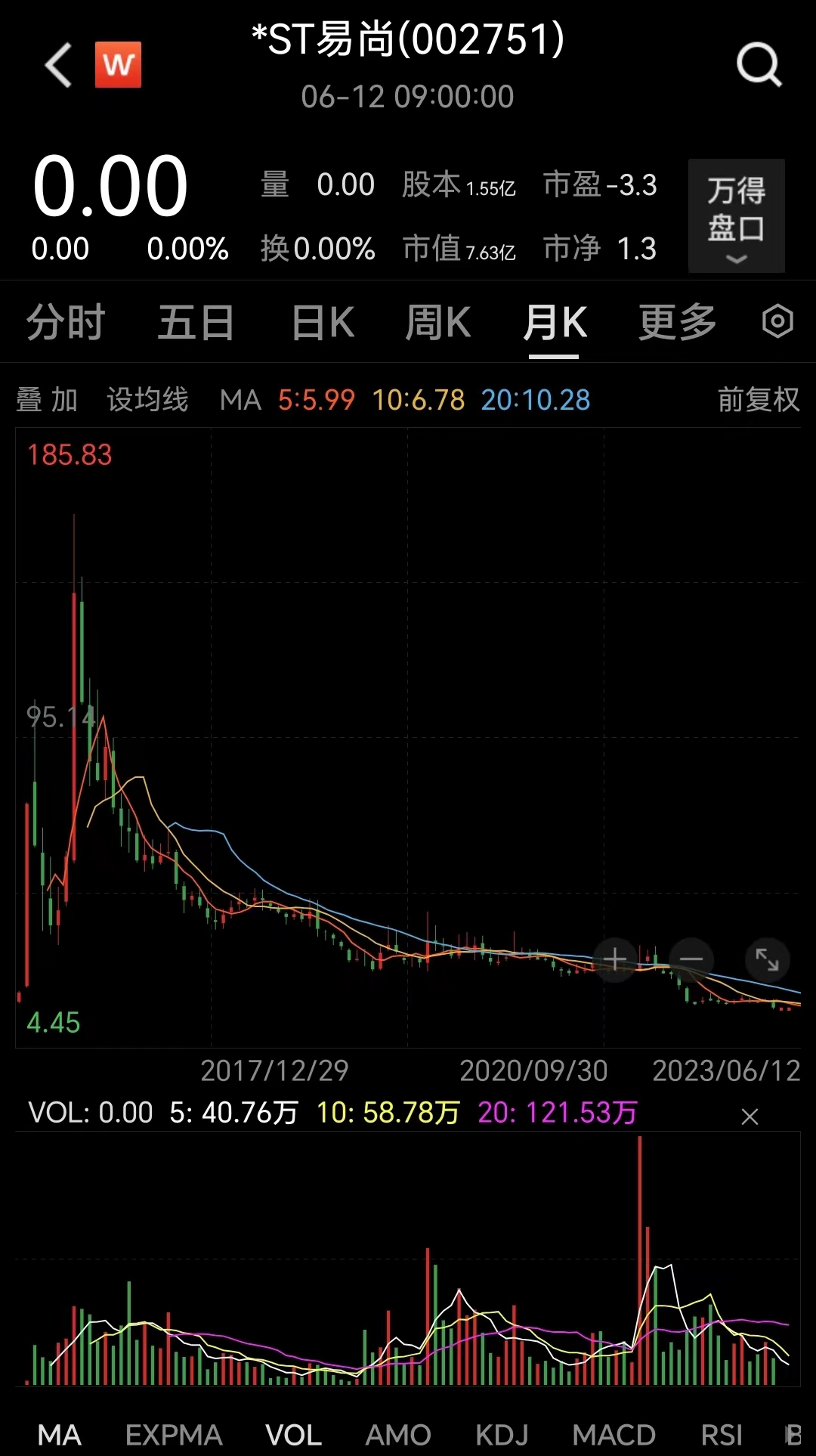Open the stock search icon
Viewport: 816px width, 1456px height.
[x=759, y=65]
